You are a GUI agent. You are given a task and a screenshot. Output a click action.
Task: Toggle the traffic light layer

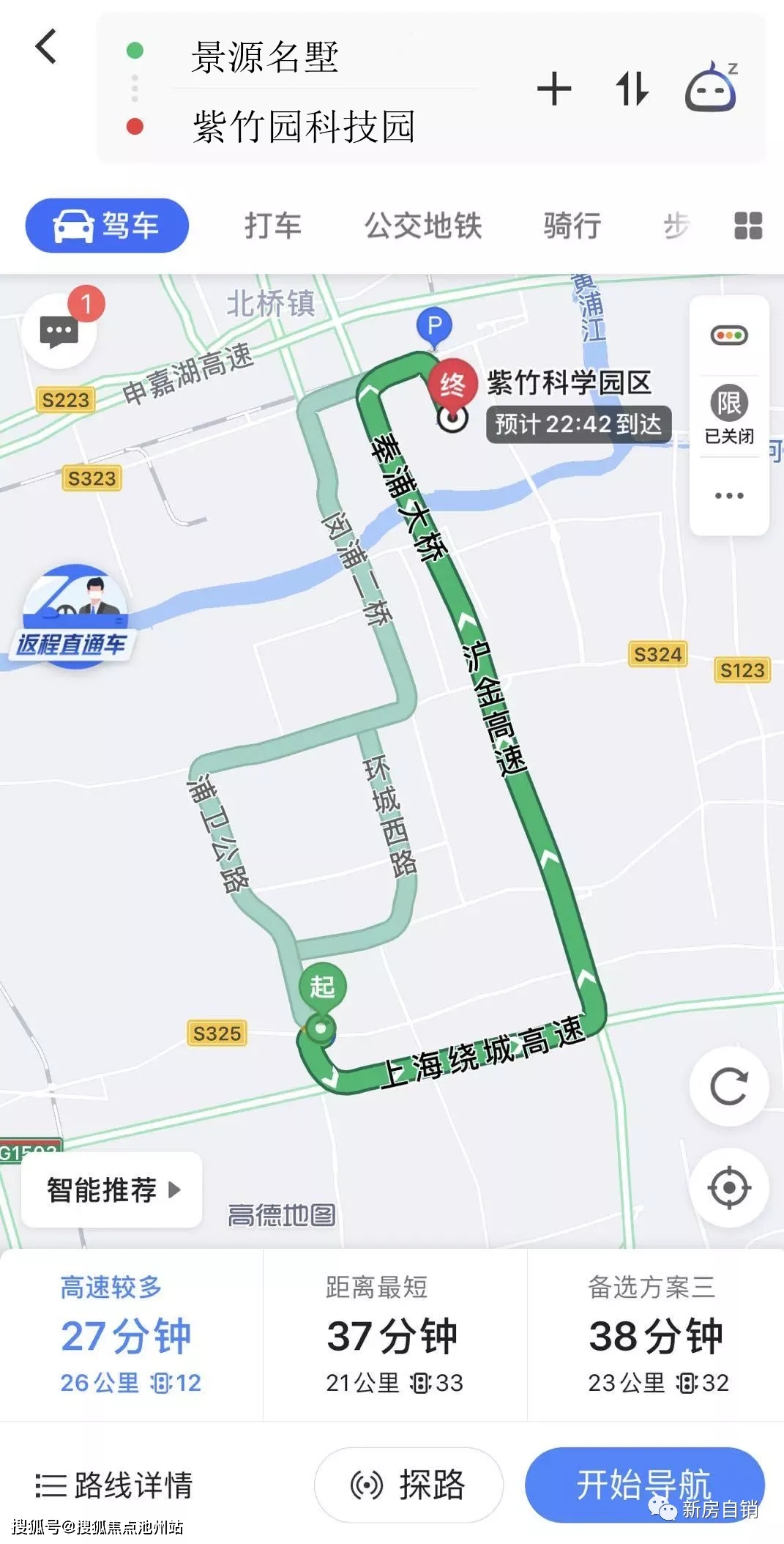[729, 335]
